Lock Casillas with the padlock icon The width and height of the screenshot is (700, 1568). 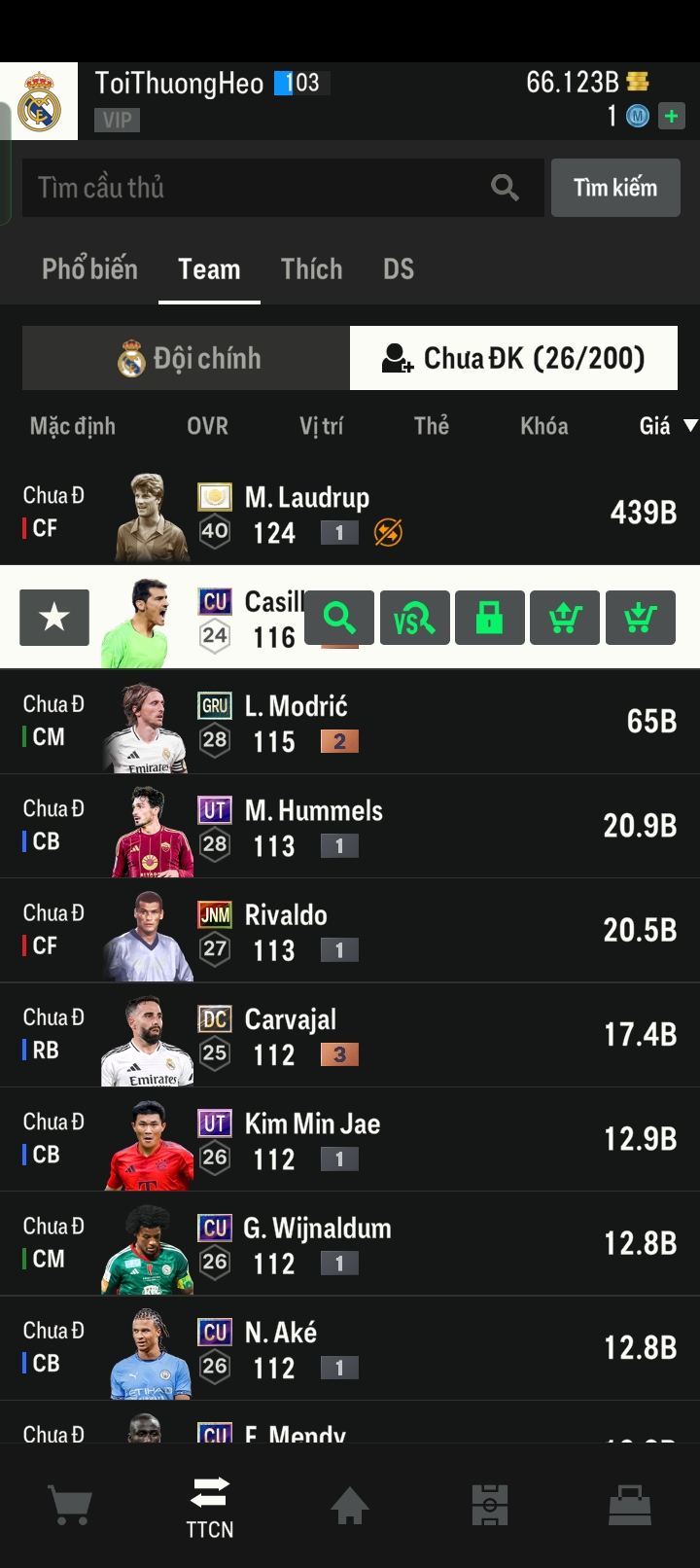(490, 618)
